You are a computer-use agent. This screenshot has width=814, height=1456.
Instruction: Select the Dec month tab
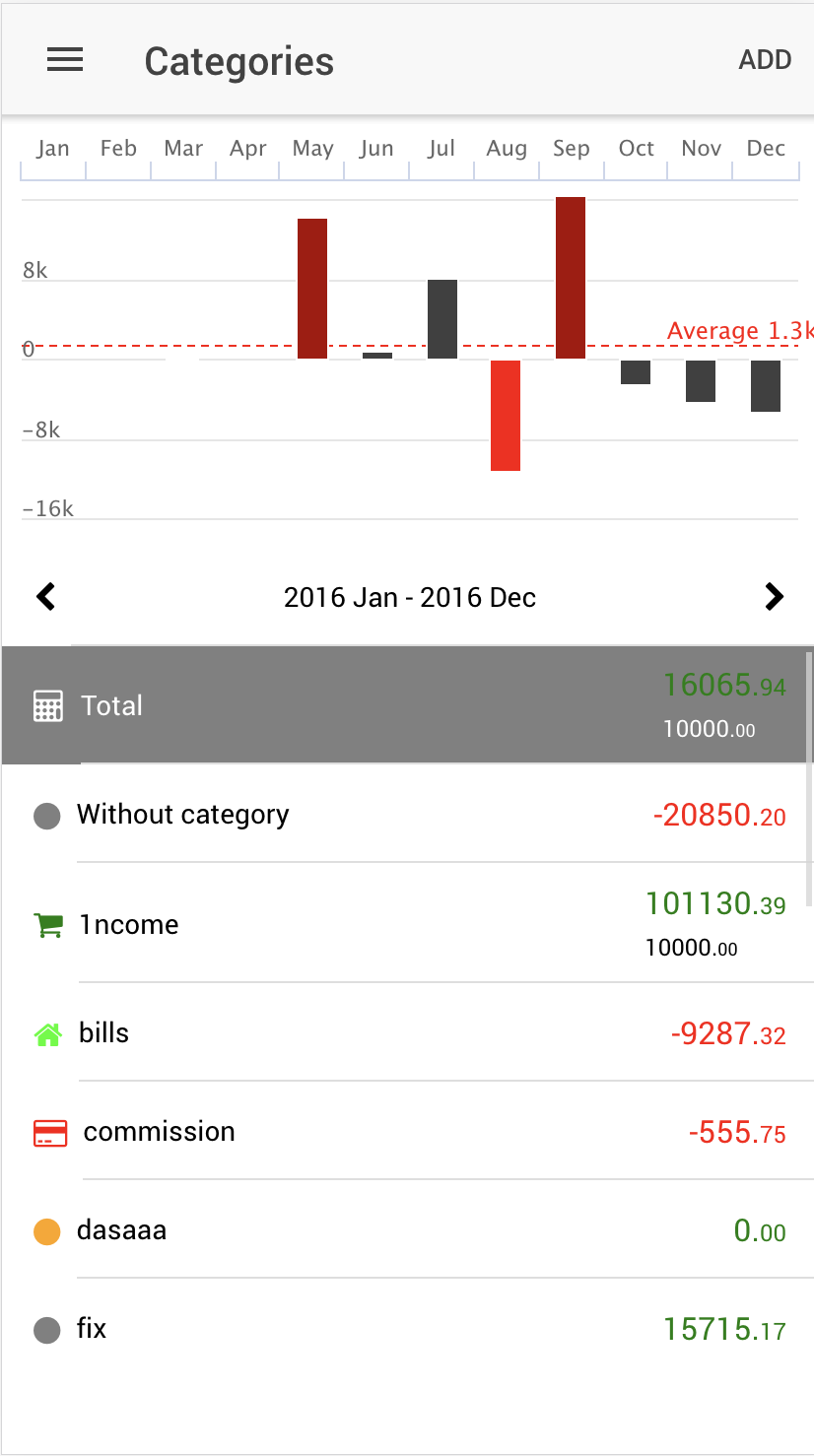point(765,149)
